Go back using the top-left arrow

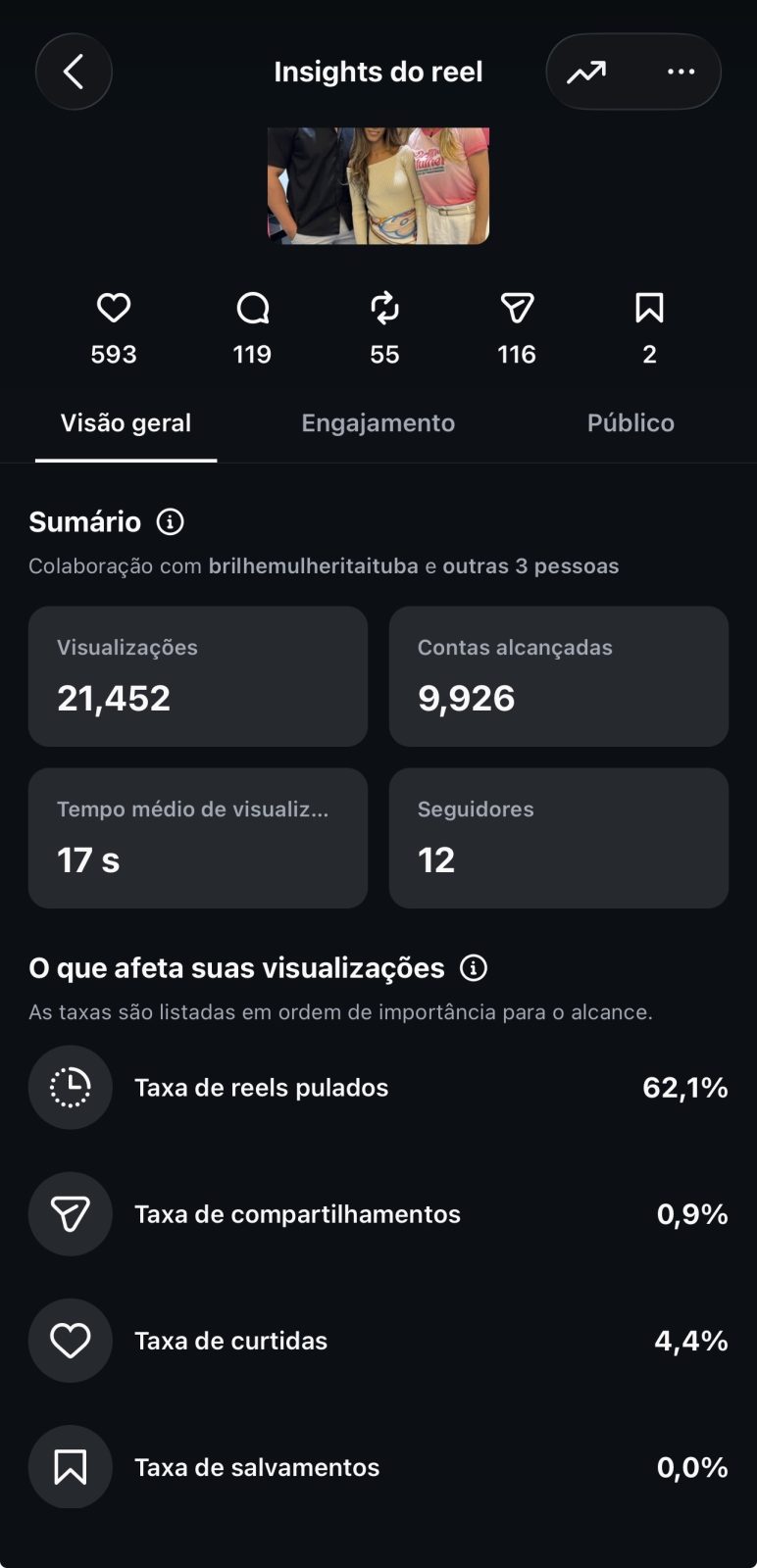click(x=74, y=72)
